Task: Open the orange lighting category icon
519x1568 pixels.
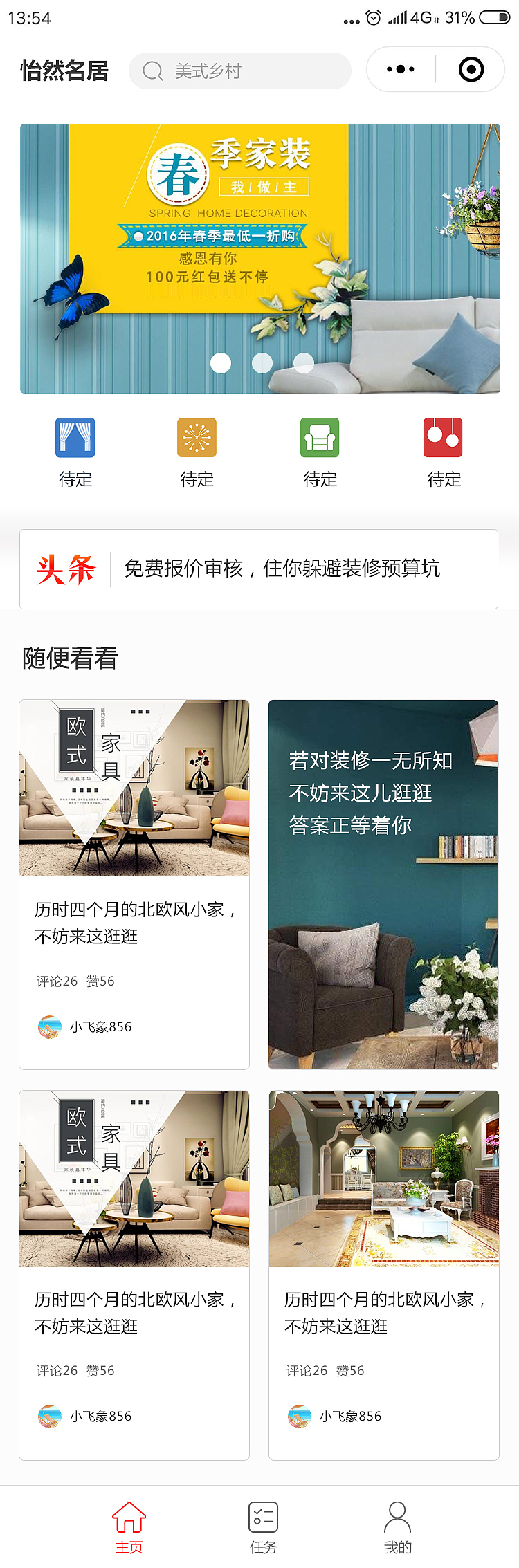Action: click(197, 438)
